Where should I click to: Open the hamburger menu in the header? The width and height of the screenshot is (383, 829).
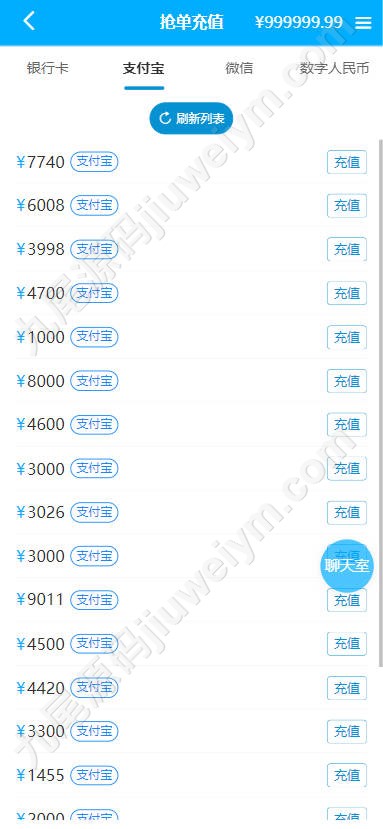point(363,22)
